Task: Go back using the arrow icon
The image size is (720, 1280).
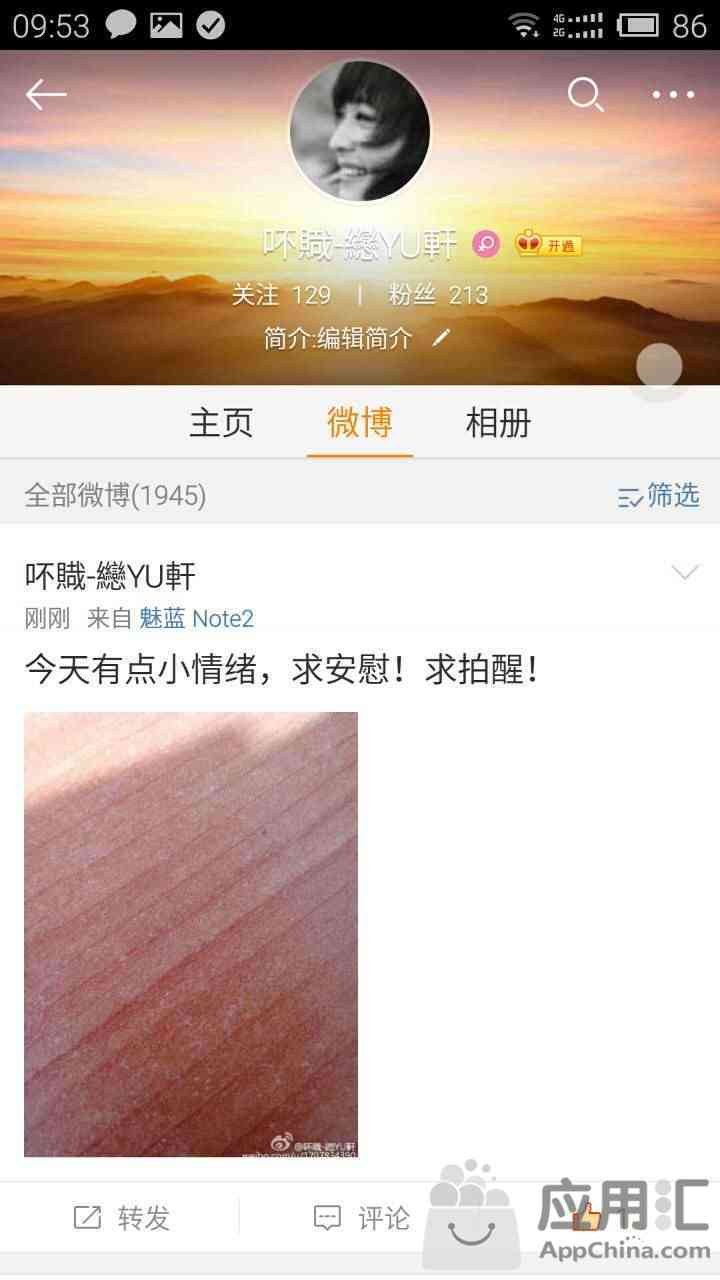Action: pos(46,95)
